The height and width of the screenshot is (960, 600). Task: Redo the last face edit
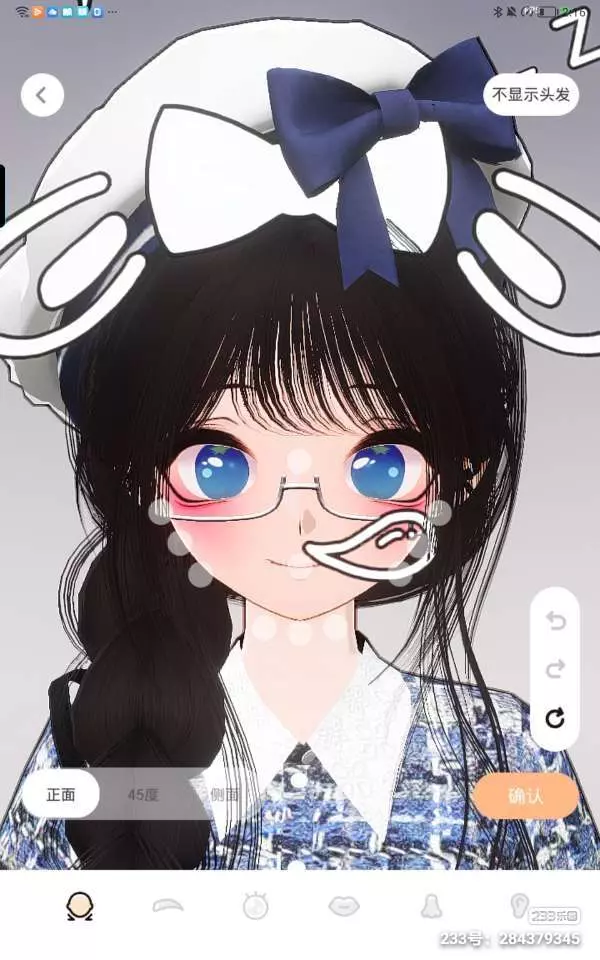555,669
